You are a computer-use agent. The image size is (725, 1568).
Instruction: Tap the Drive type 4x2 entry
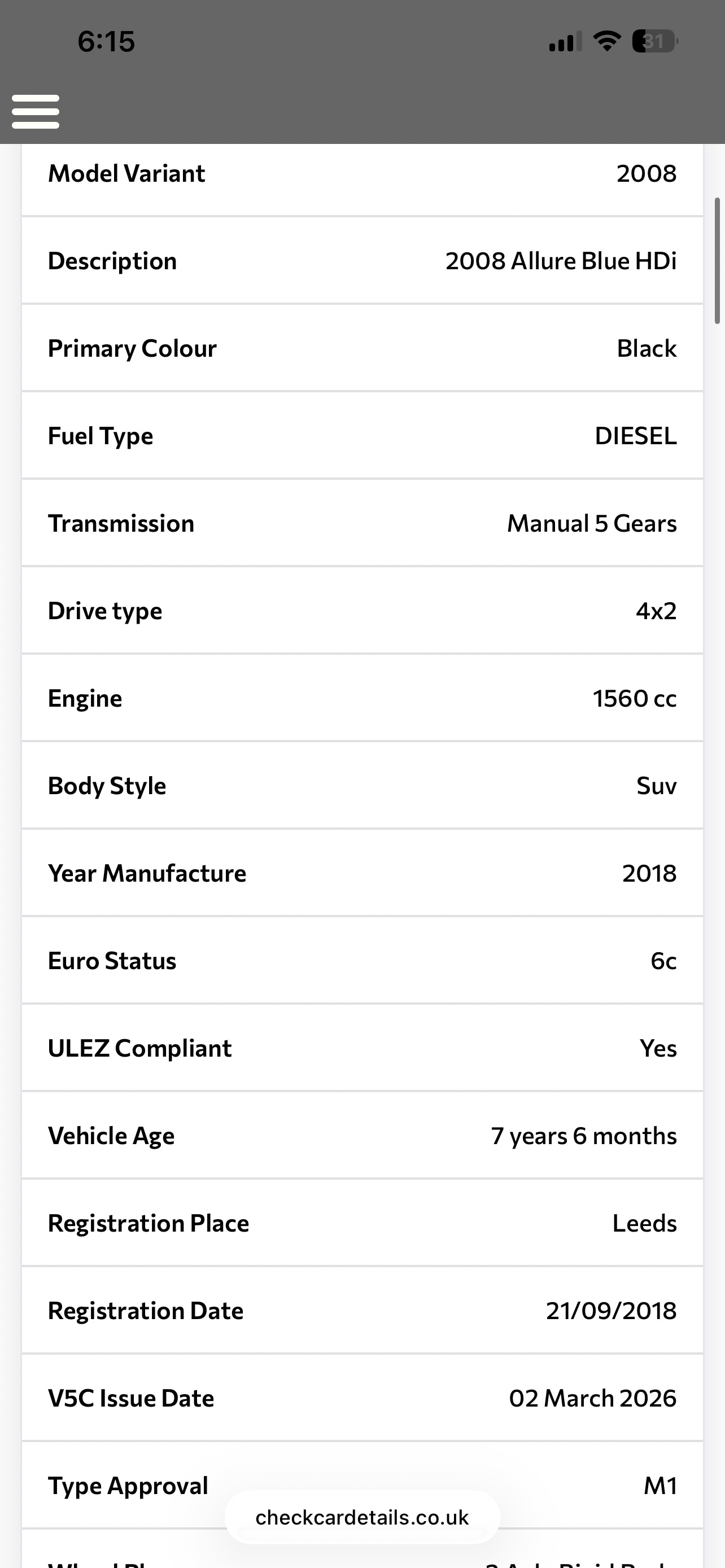click(362, 611)
